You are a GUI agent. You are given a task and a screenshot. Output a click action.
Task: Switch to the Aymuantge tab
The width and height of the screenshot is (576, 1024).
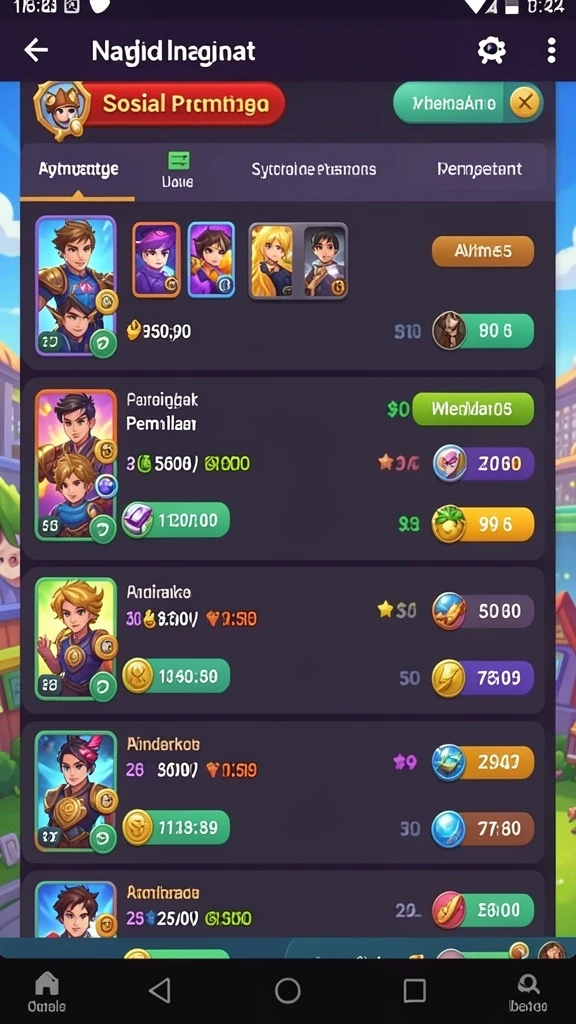pos(78,169)
